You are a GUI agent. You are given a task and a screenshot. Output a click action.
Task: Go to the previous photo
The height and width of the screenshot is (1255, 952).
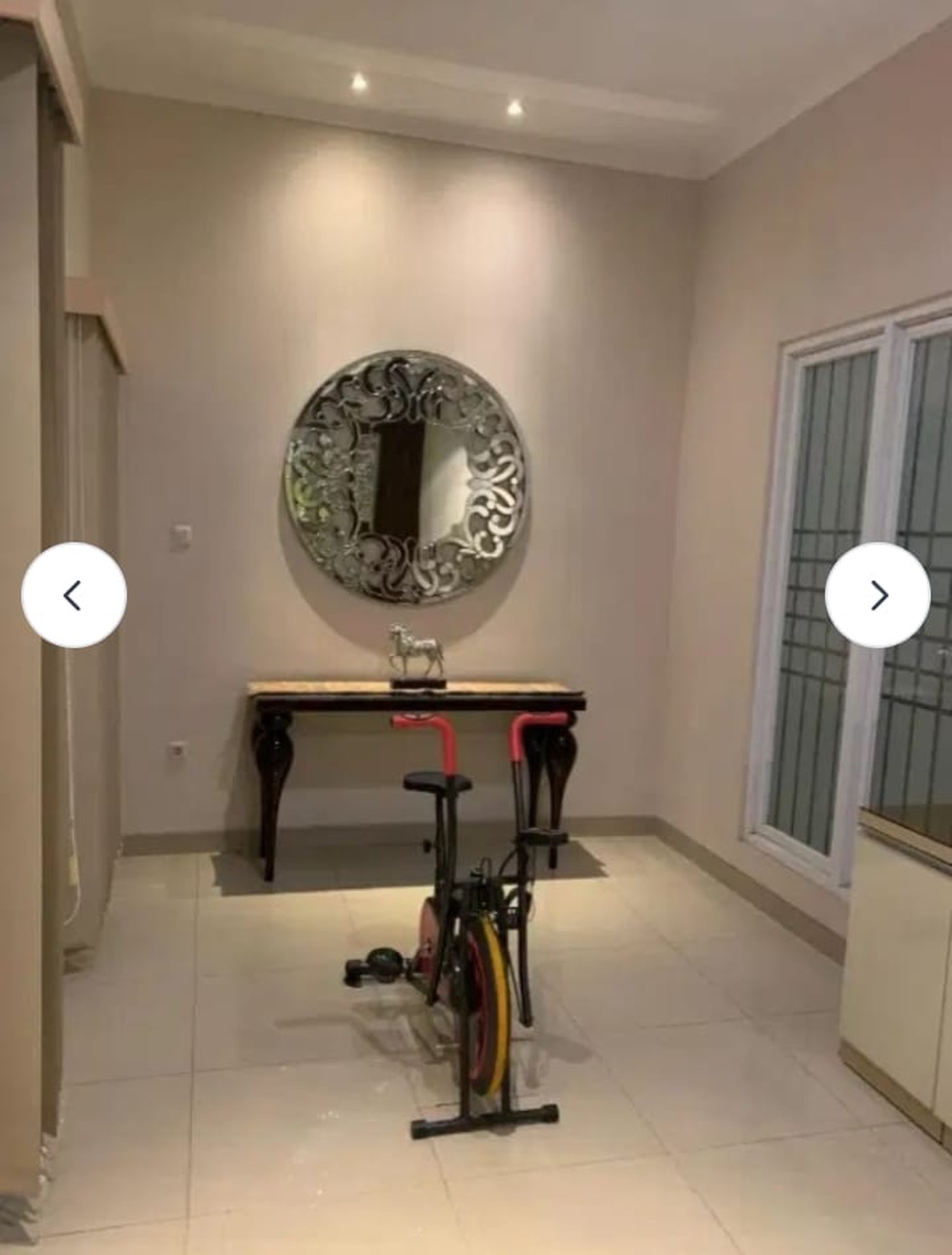(x=74, y=595)
